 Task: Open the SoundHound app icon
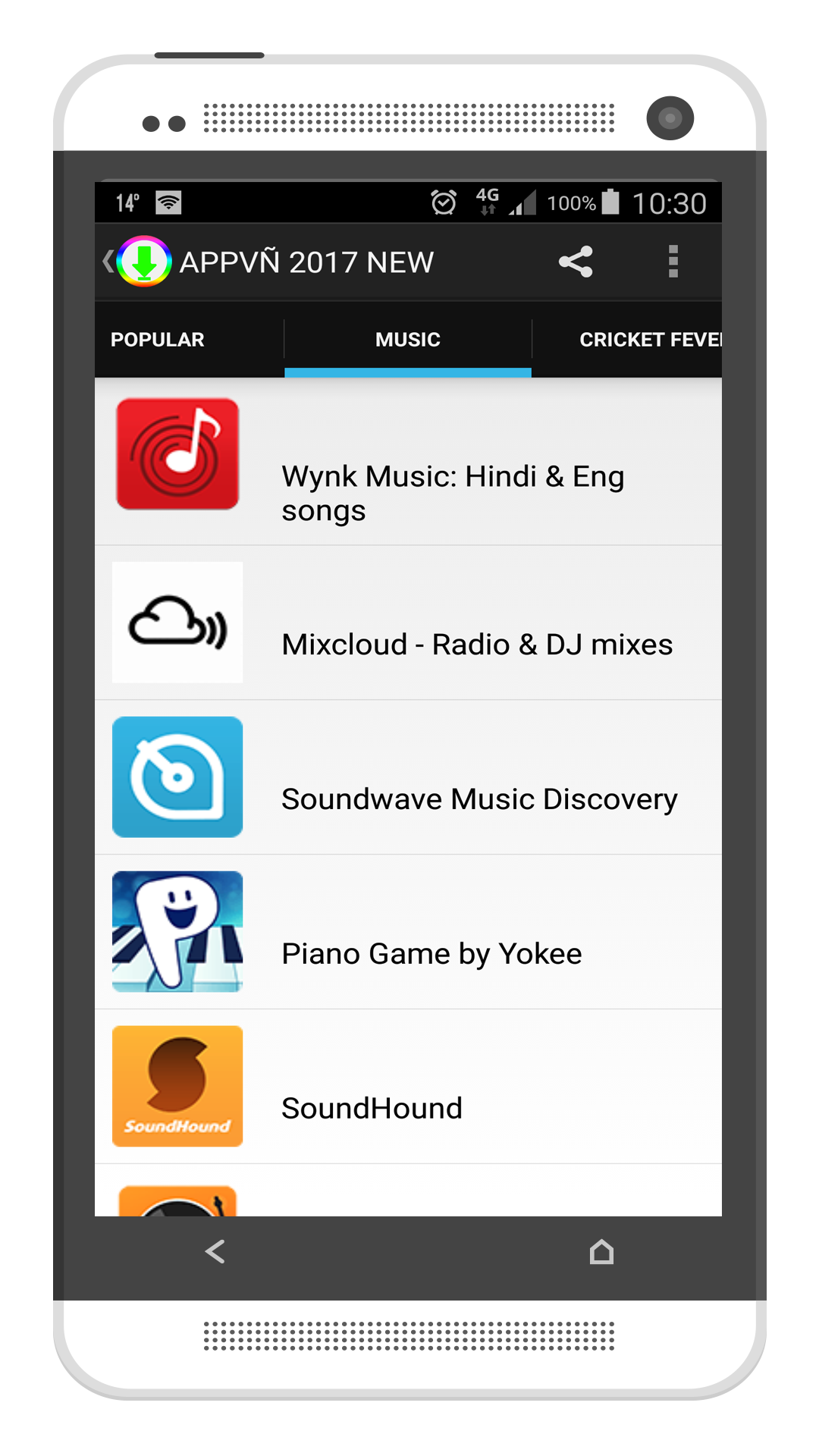[x=177, y=1086]
